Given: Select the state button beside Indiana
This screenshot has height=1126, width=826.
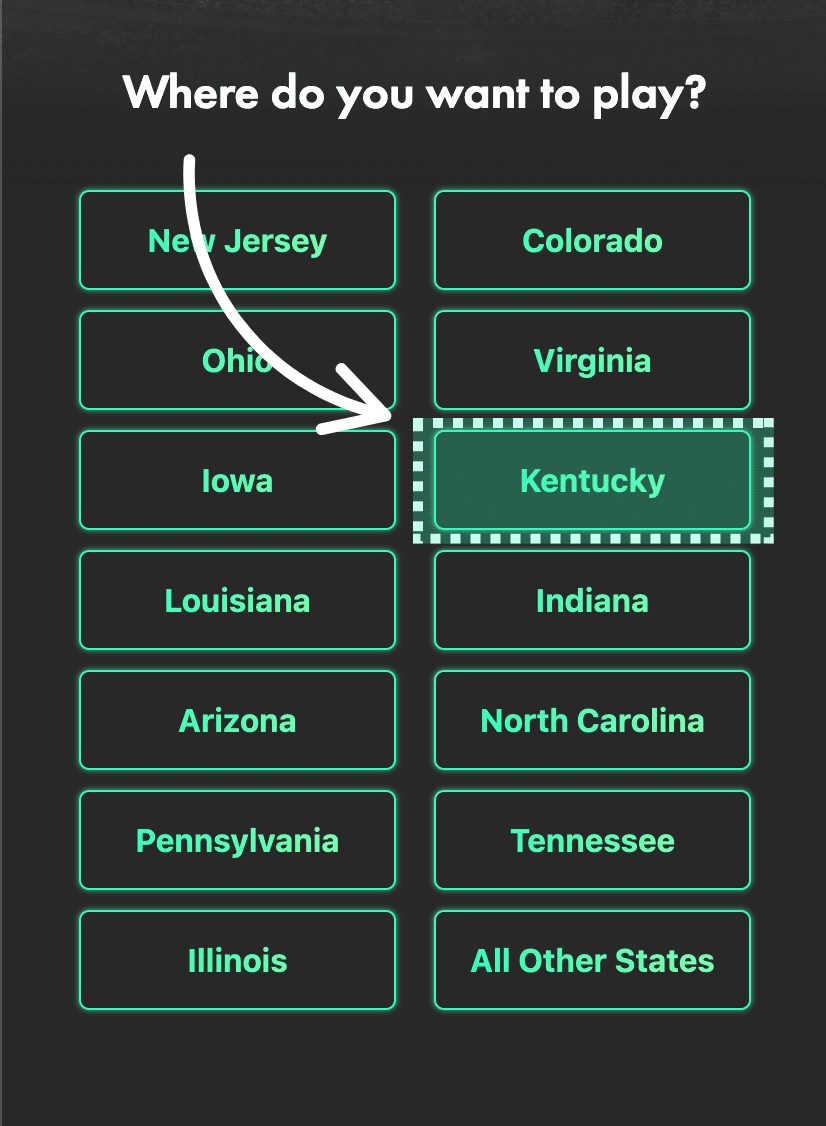Looking at the screenshot, I should click(x=237, y=600).
